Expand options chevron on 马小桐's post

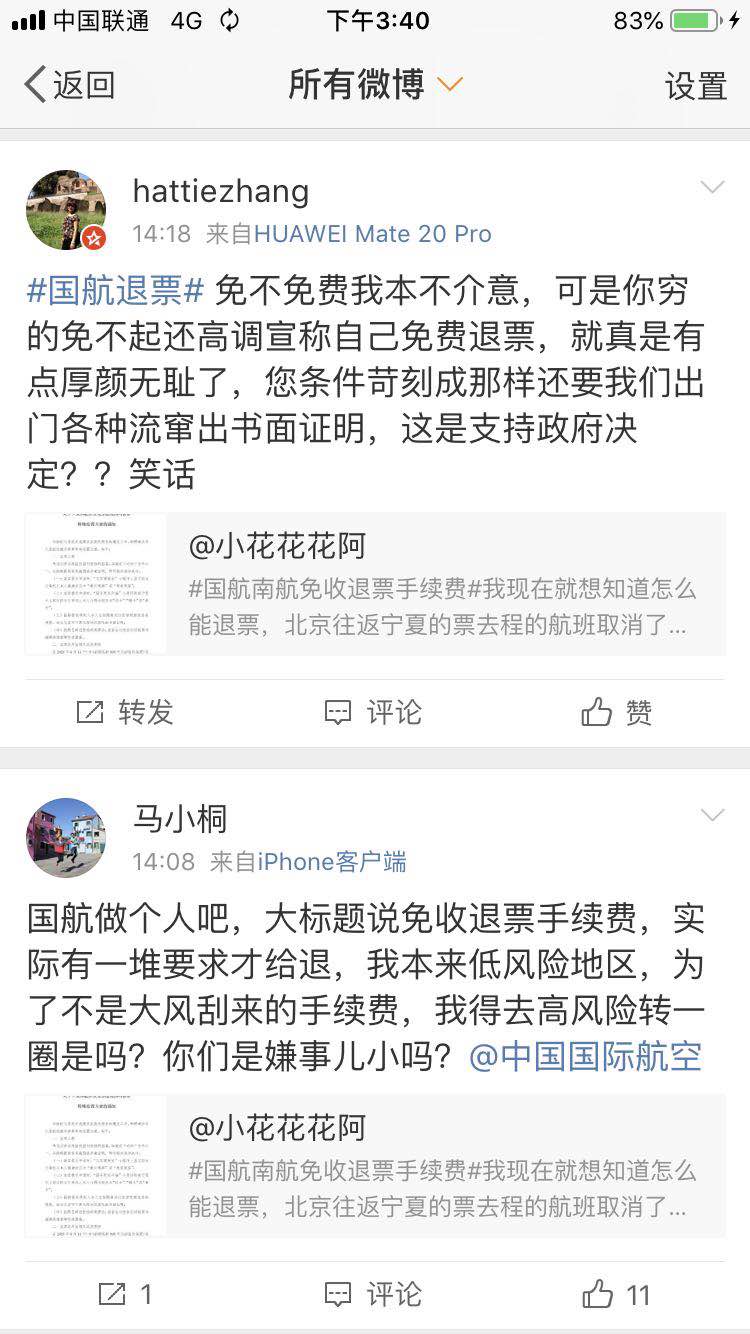click(x=712, y=816)
